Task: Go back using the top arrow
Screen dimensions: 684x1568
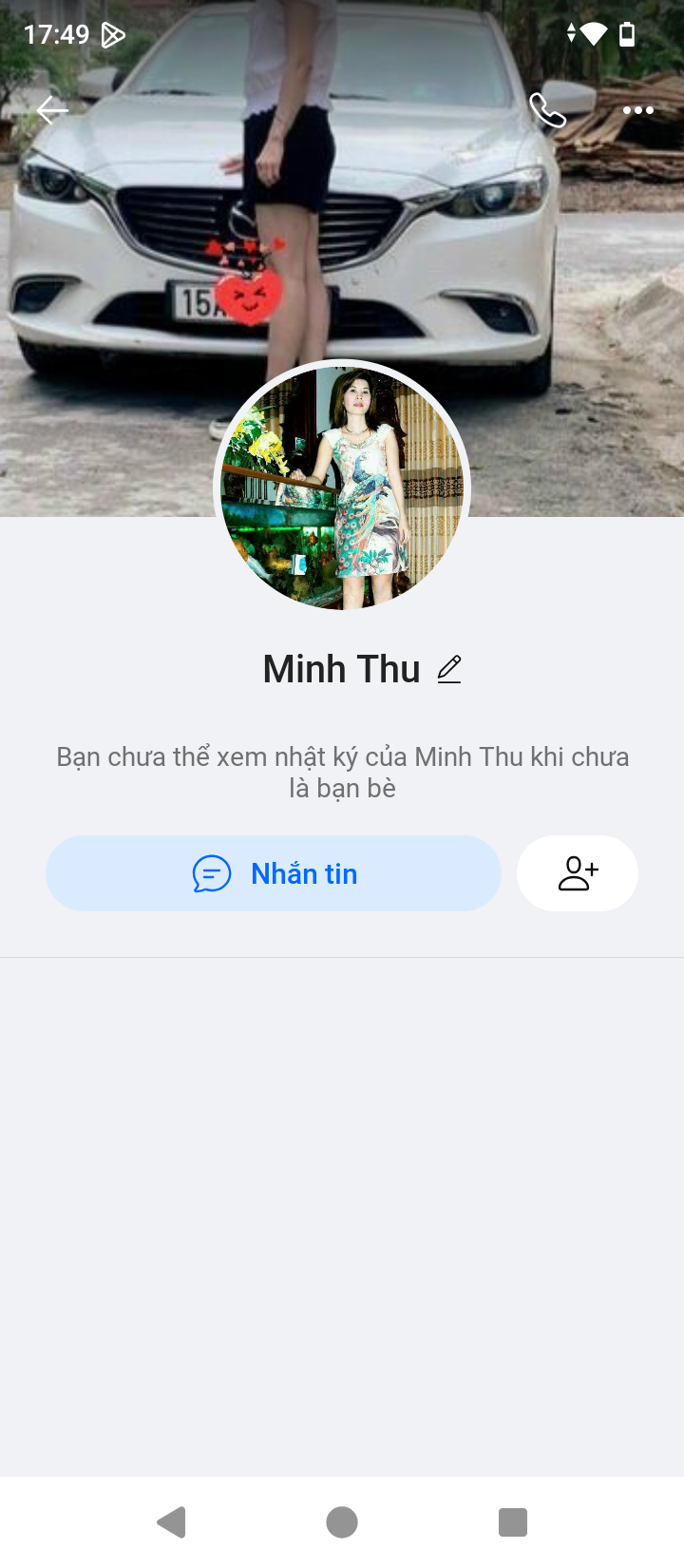Action: point(52,111)
